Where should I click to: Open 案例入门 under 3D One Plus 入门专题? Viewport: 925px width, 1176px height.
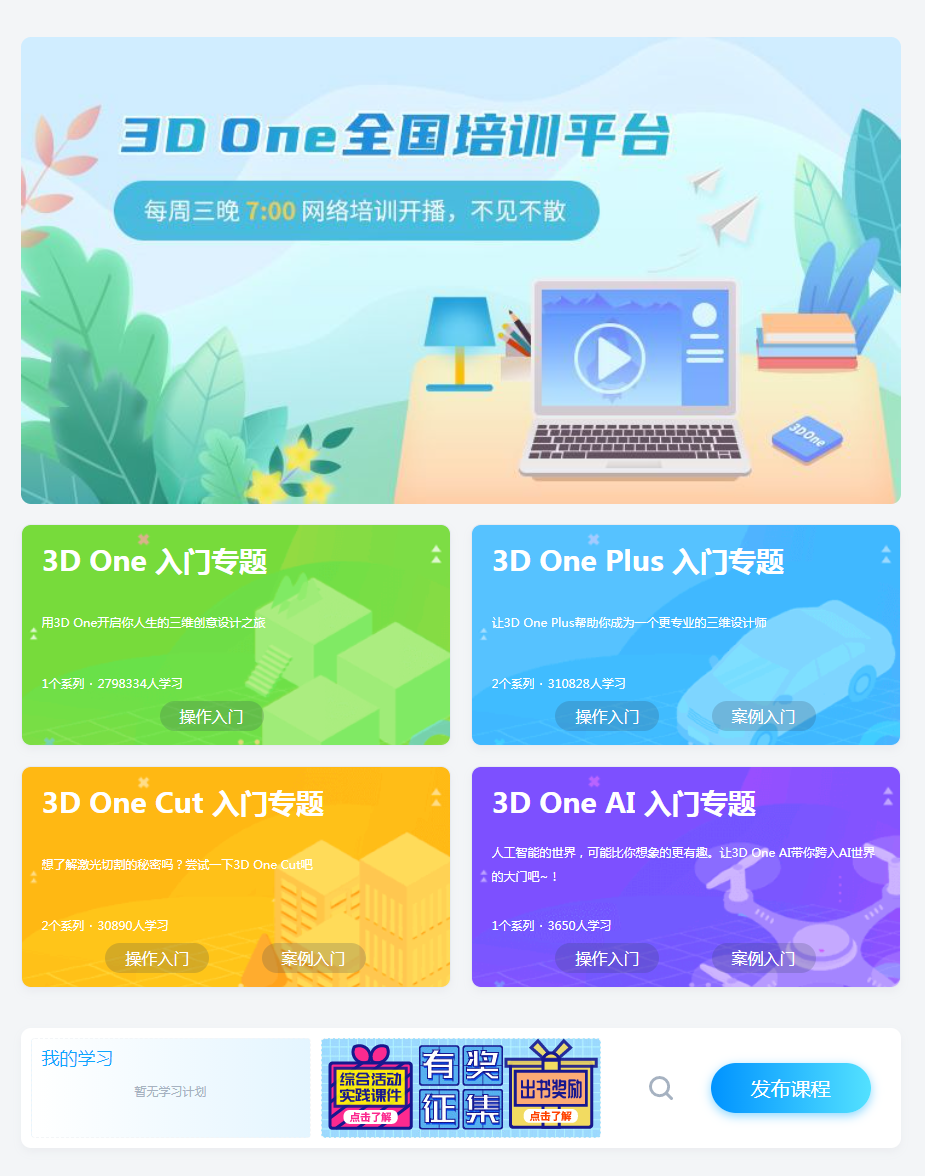(763, 716)
